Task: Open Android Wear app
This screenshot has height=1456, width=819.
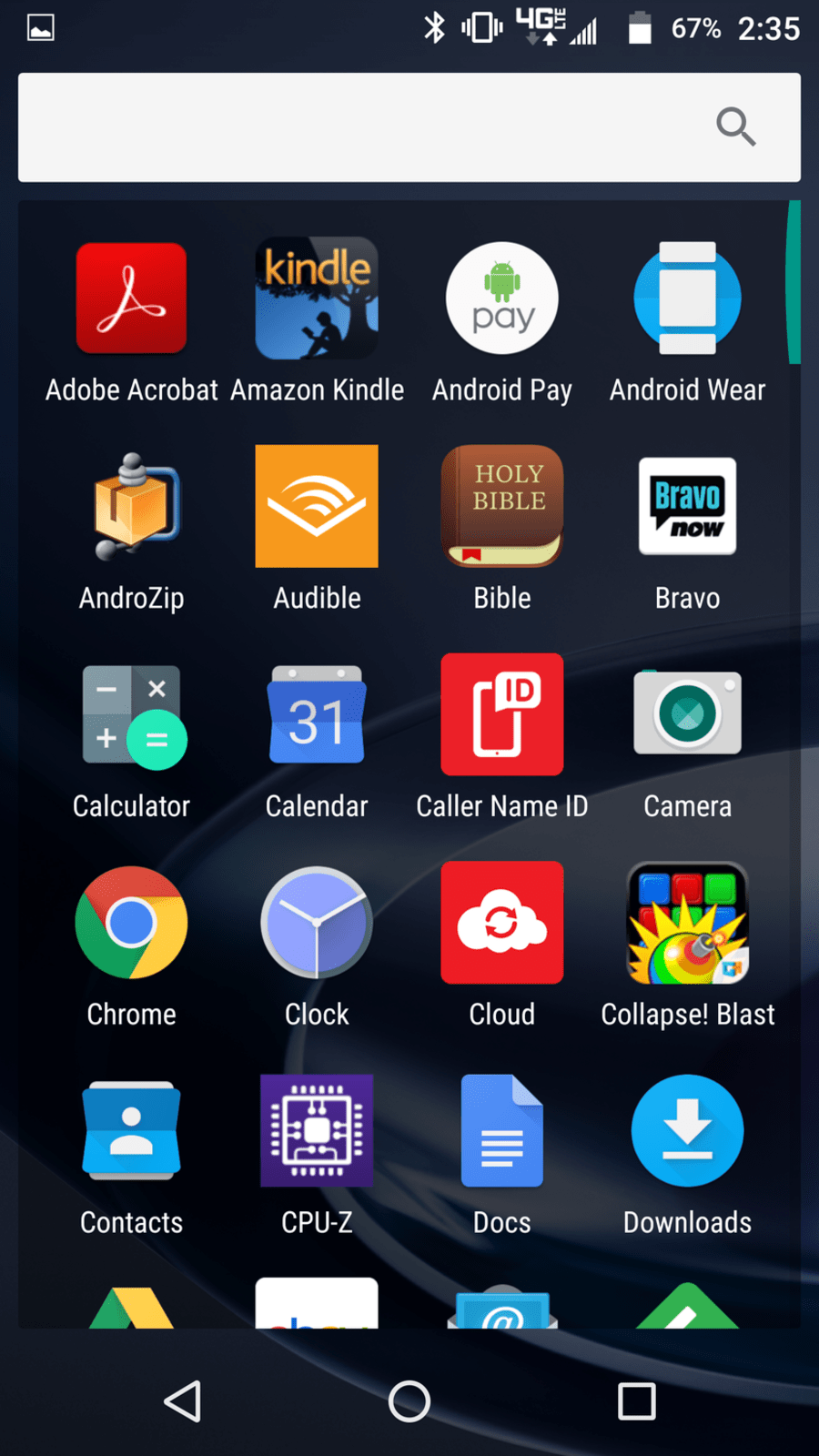Action: (687, 298)
